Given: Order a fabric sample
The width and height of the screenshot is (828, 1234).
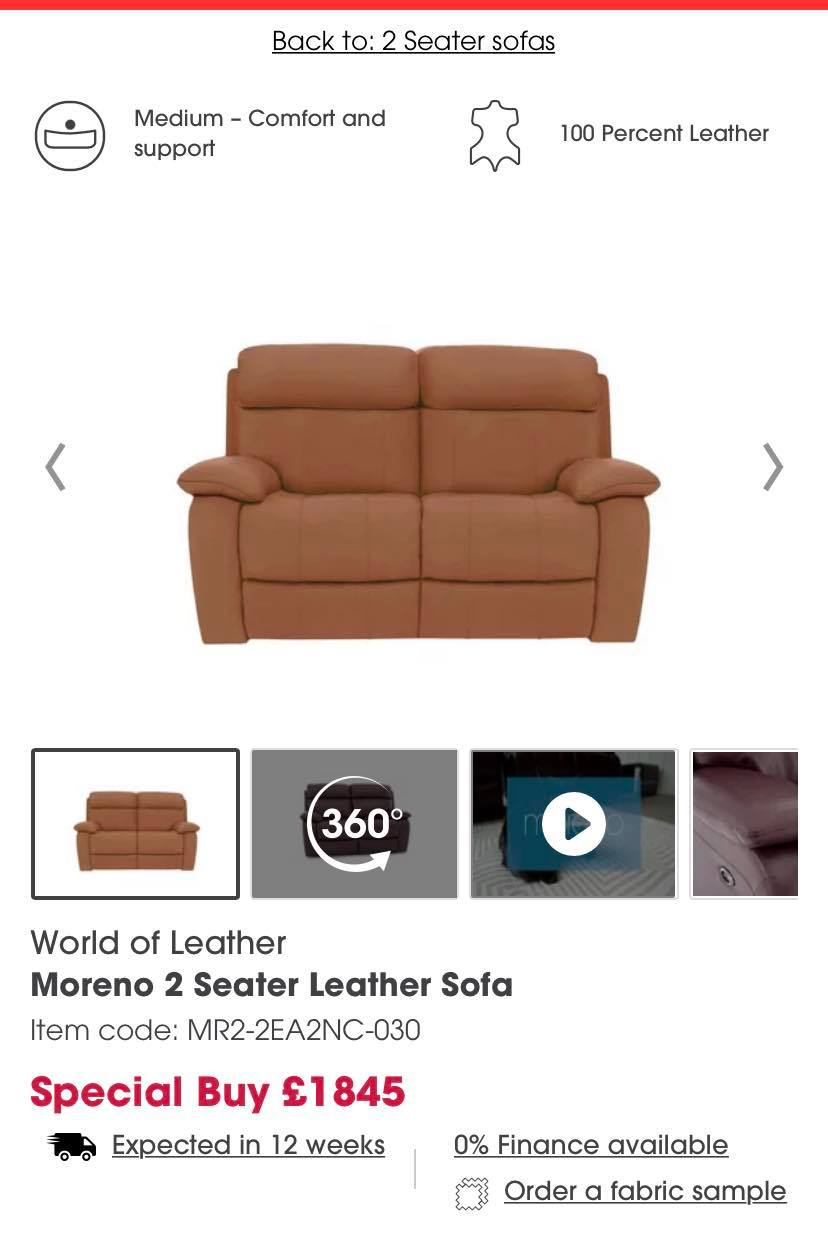Looking at the screenshot, I should click(x=644, y=1191).
